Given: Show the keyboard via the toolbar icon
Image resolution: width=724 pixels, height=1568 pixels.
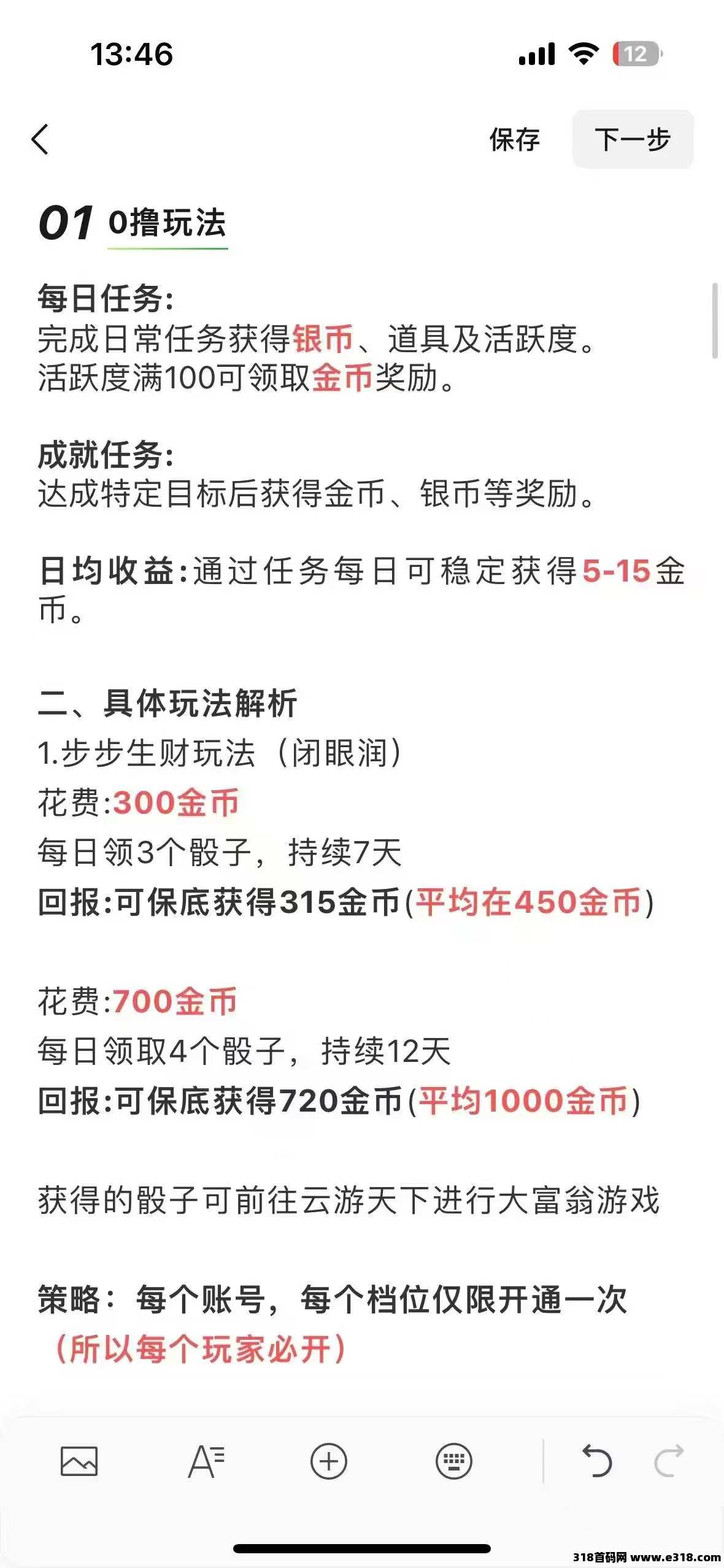Looking at the screenshot, I should pos(454,1461).
